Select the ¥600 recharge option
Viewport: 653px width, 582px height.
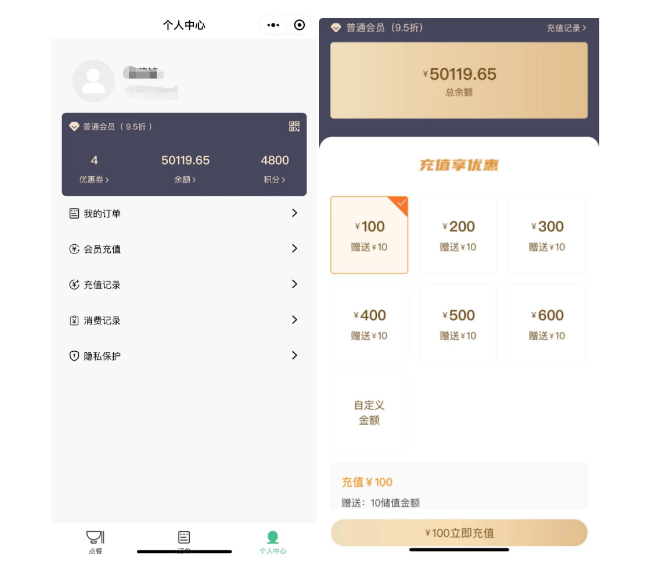[547, 324]
